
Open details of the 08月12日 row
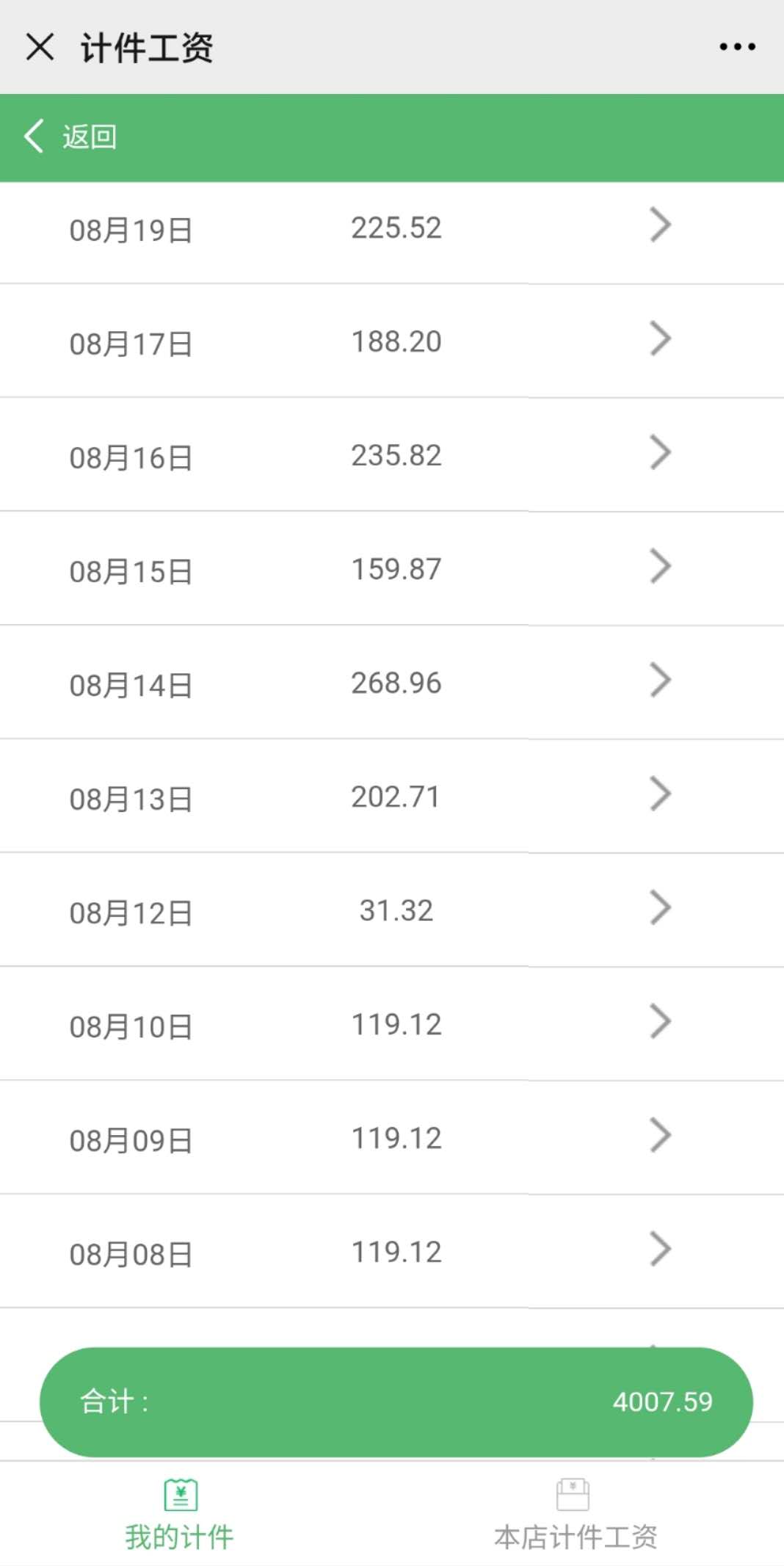(658, 909)
